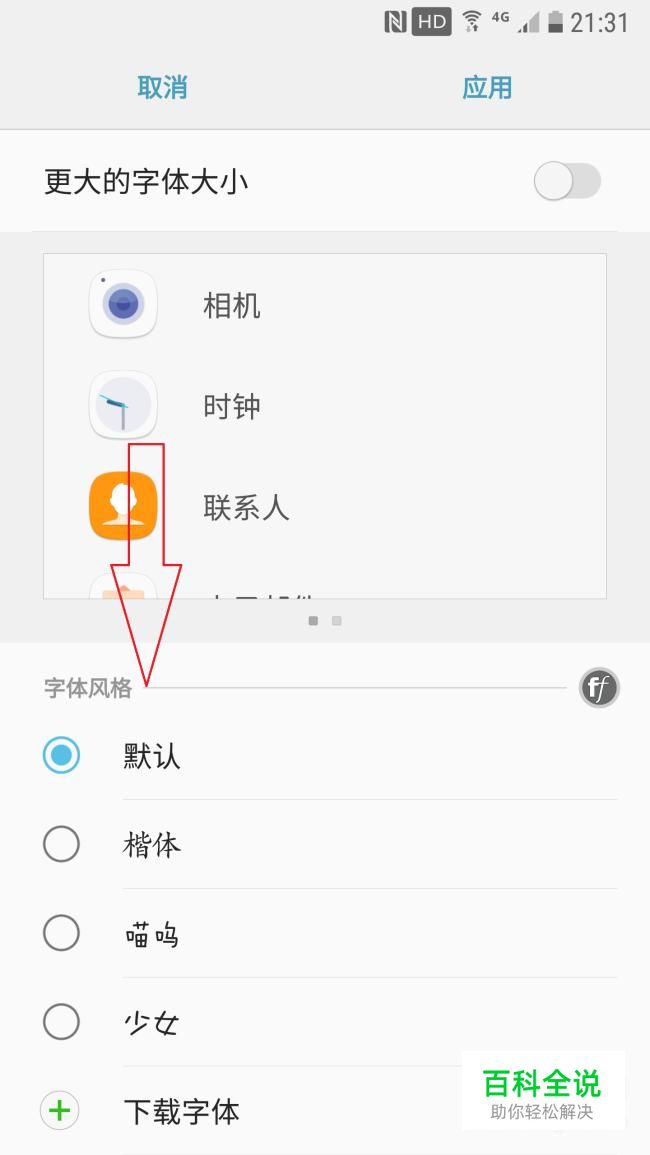Select the 默认 font style

point(324,756)
